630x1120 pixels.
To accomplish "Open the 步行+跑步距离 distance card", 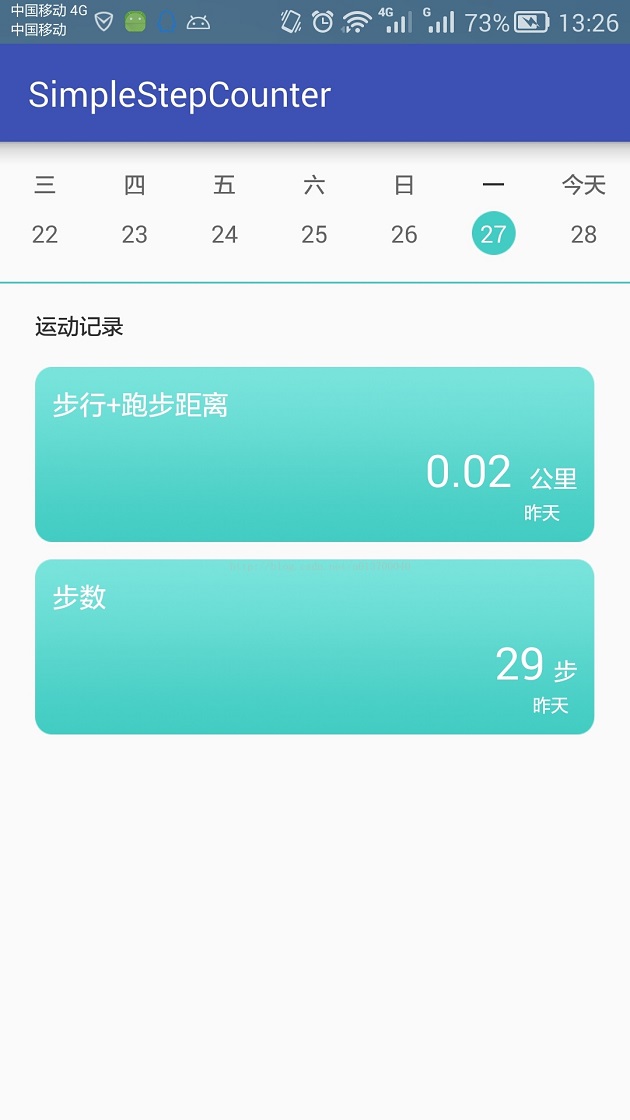I will pos(314,454).
